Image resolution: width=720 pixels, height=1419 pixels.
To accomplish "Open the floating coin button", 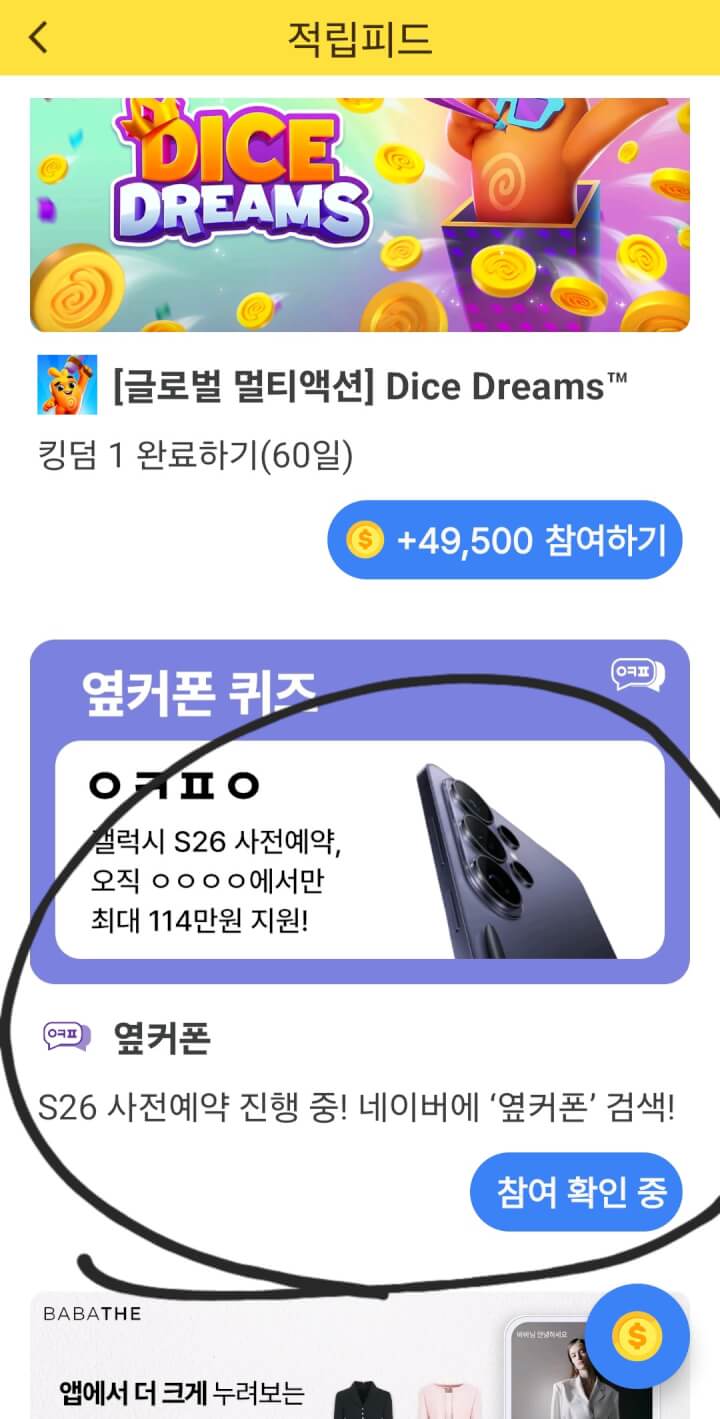I will (x=637, y=1336).
